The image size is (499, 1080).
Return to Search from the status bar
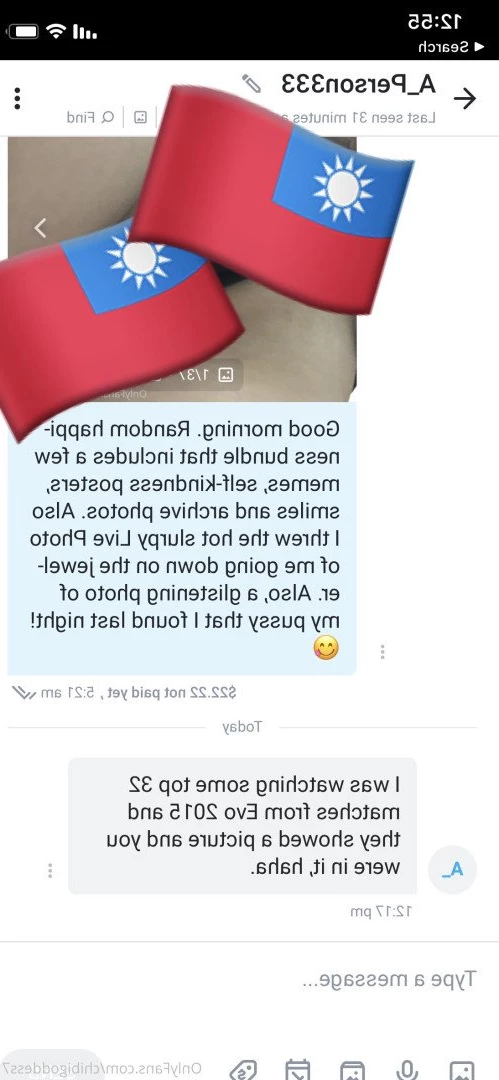point(444,47)
